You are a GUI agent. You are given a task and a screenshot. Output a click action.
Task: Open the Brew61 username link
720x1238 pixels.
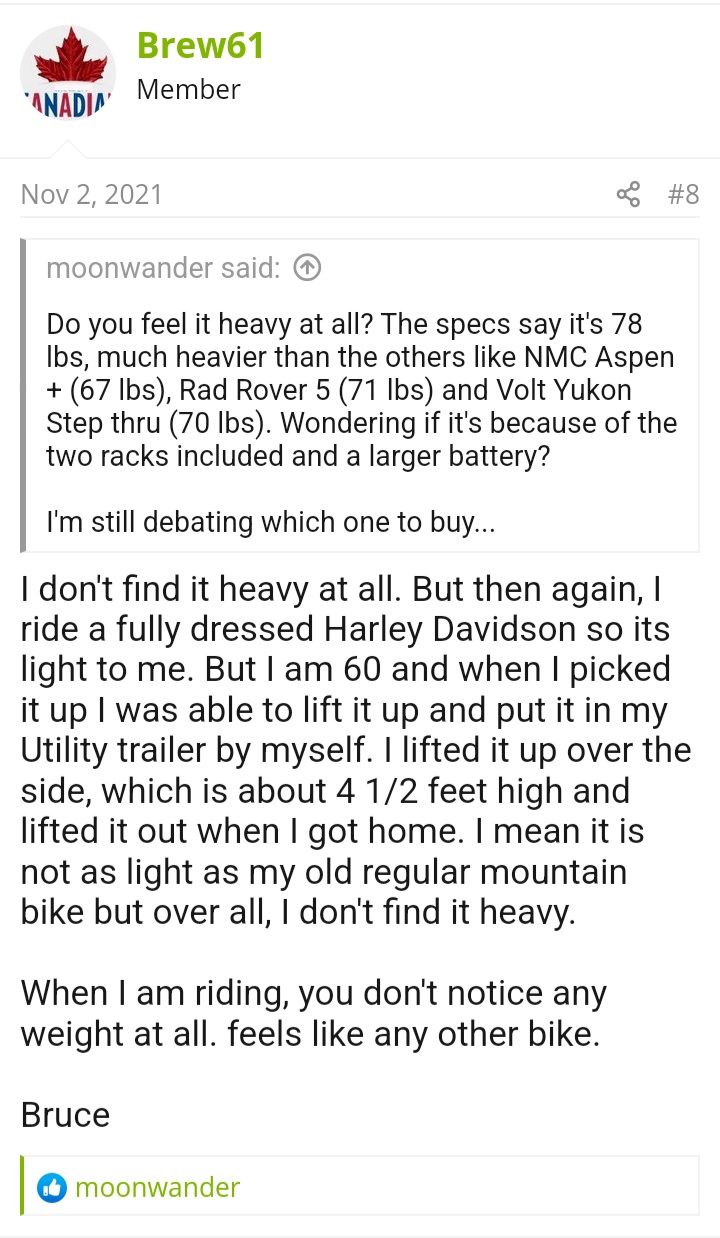click(200, 45)
